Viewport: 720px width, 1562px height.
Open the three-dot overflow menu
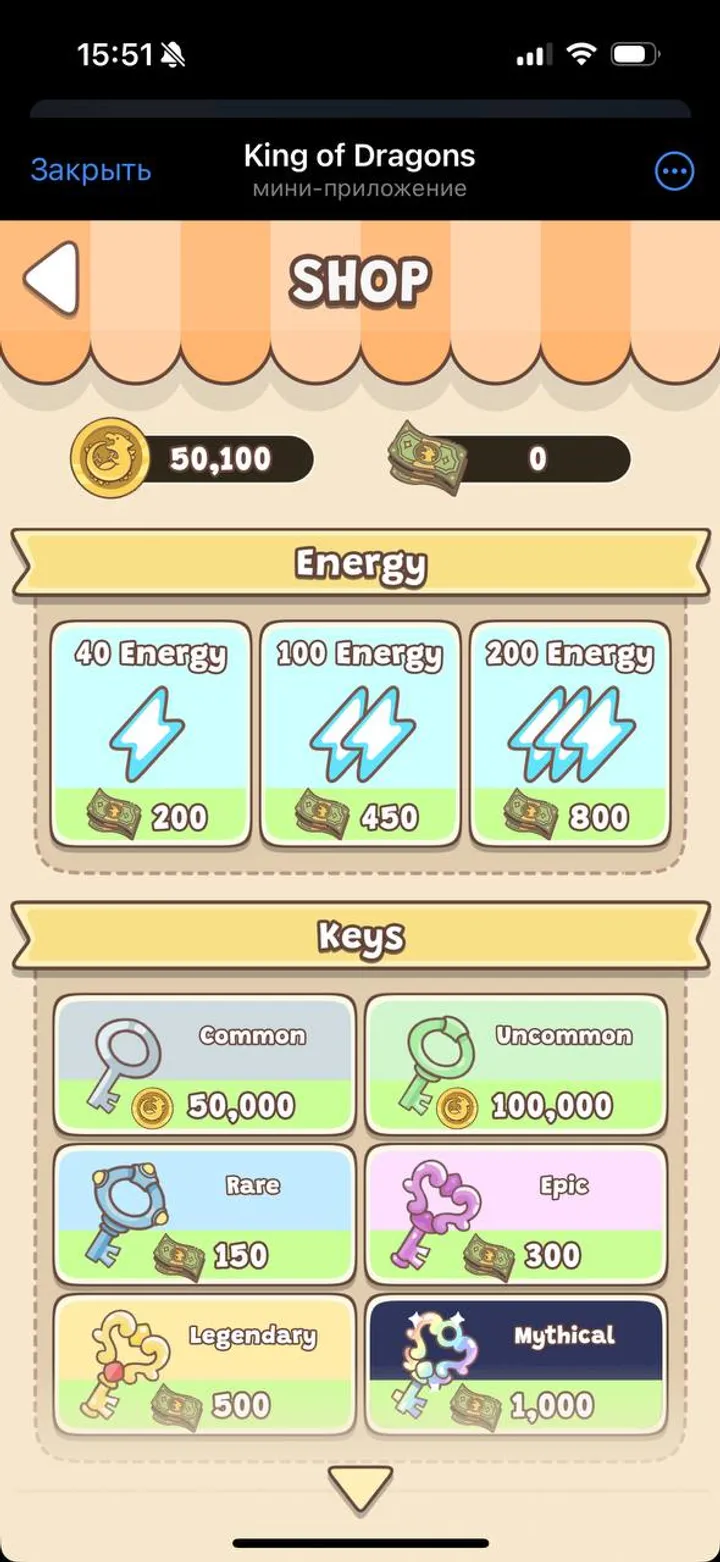click(x=674, y=172)
